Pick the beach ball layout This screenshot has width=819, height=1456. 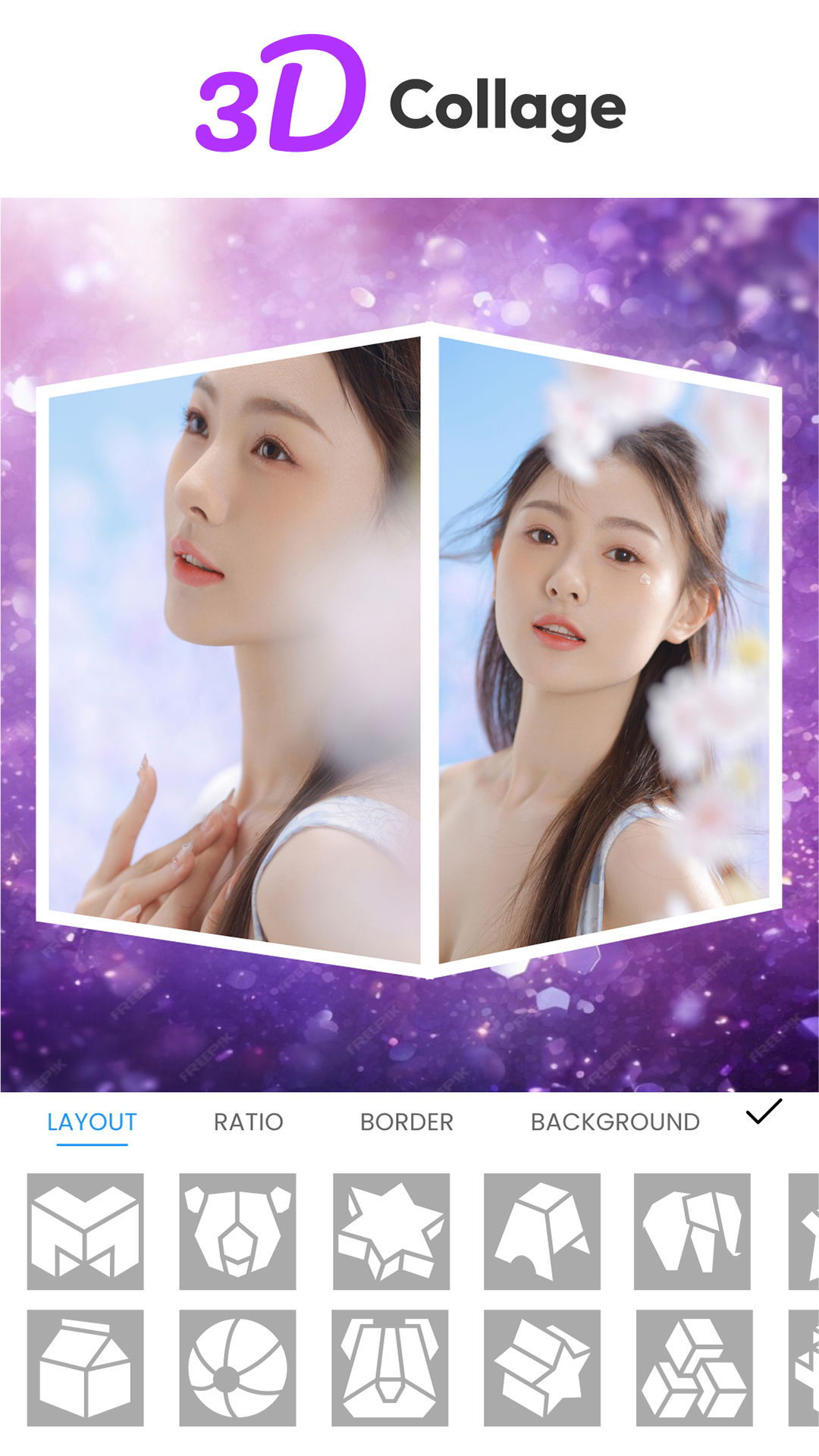(x=237, y=1368)
